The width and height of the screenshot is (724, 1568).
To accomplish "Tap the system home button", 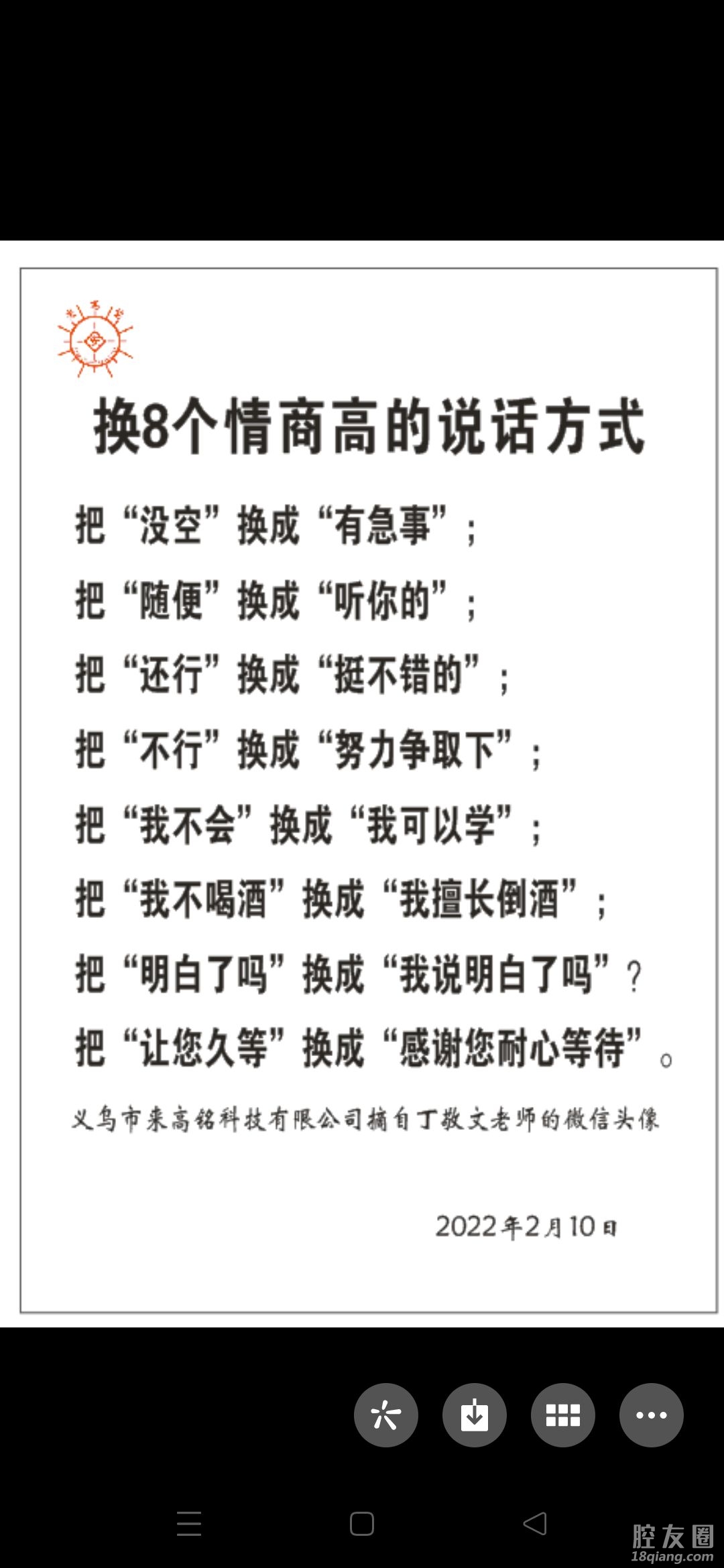I will tap(362, 1524).
